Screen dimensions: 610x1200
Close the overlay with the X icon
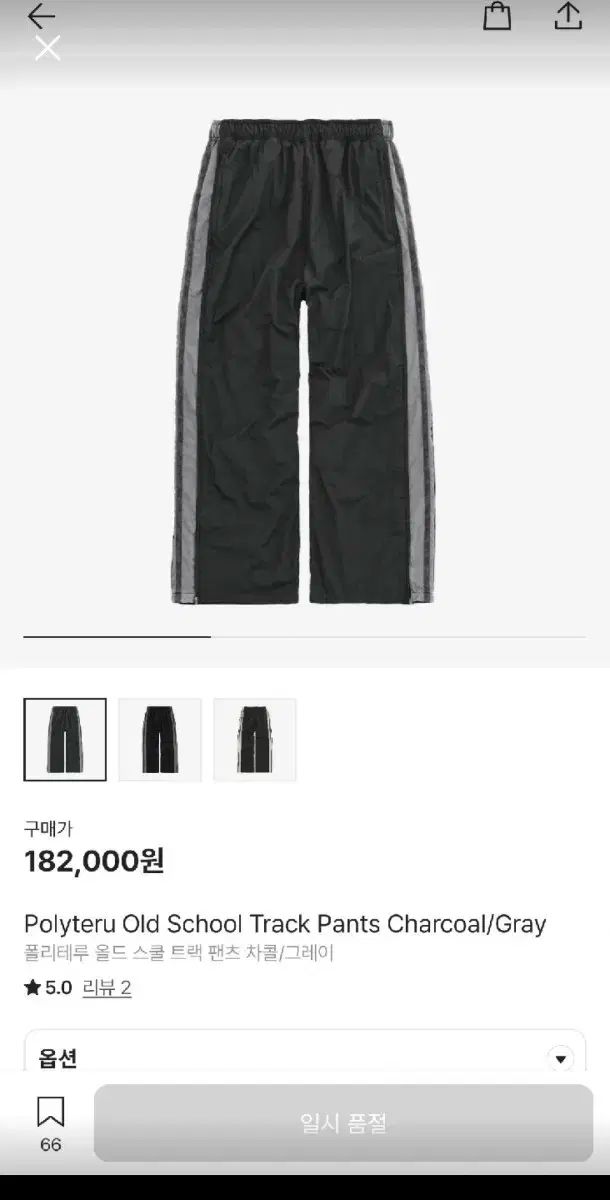pyautogui.click(x=47, y=48)
